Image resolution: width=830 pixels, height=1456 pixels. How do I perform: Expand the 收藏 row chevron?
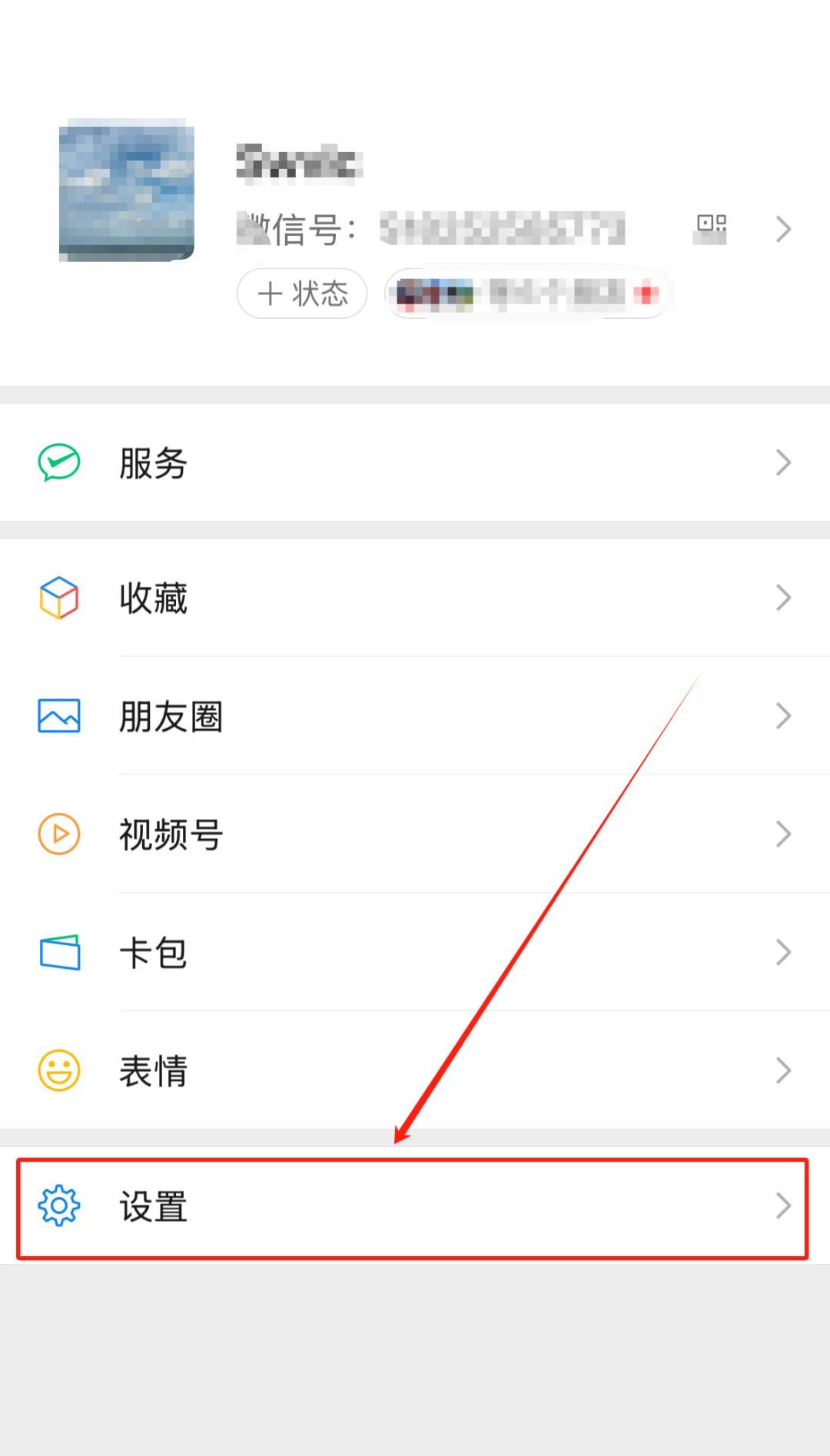[x=782, y=598]
